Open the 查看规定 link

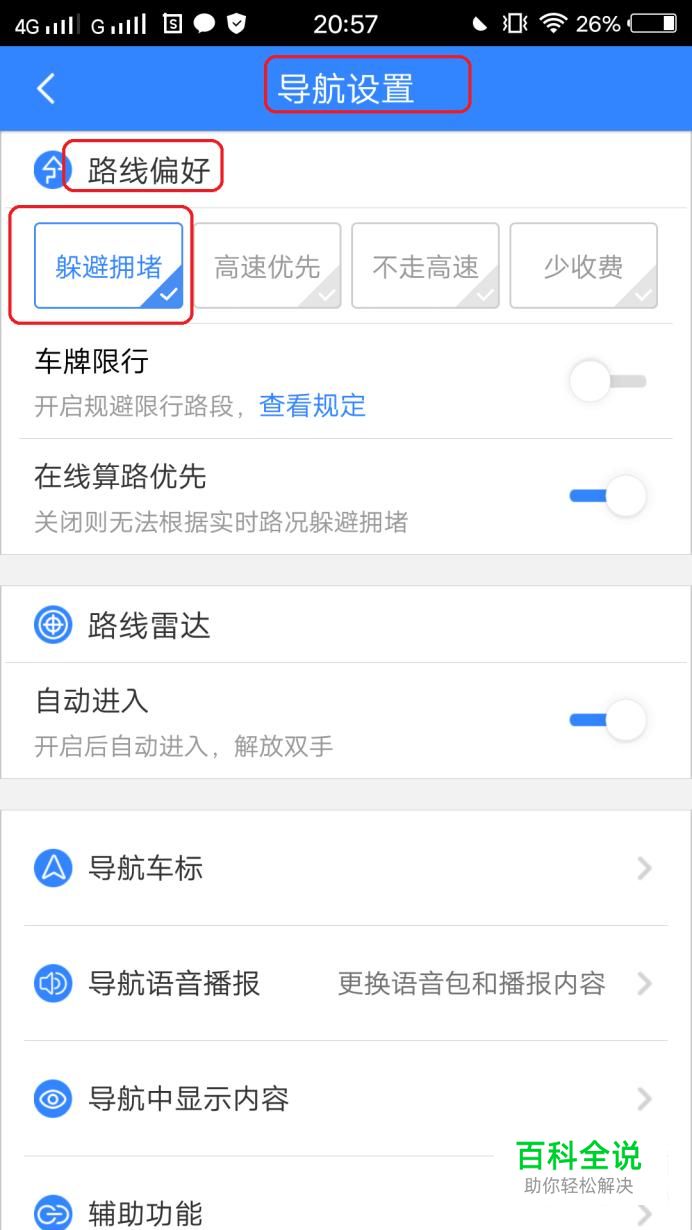pyautogui.click(x=313, y=405)
